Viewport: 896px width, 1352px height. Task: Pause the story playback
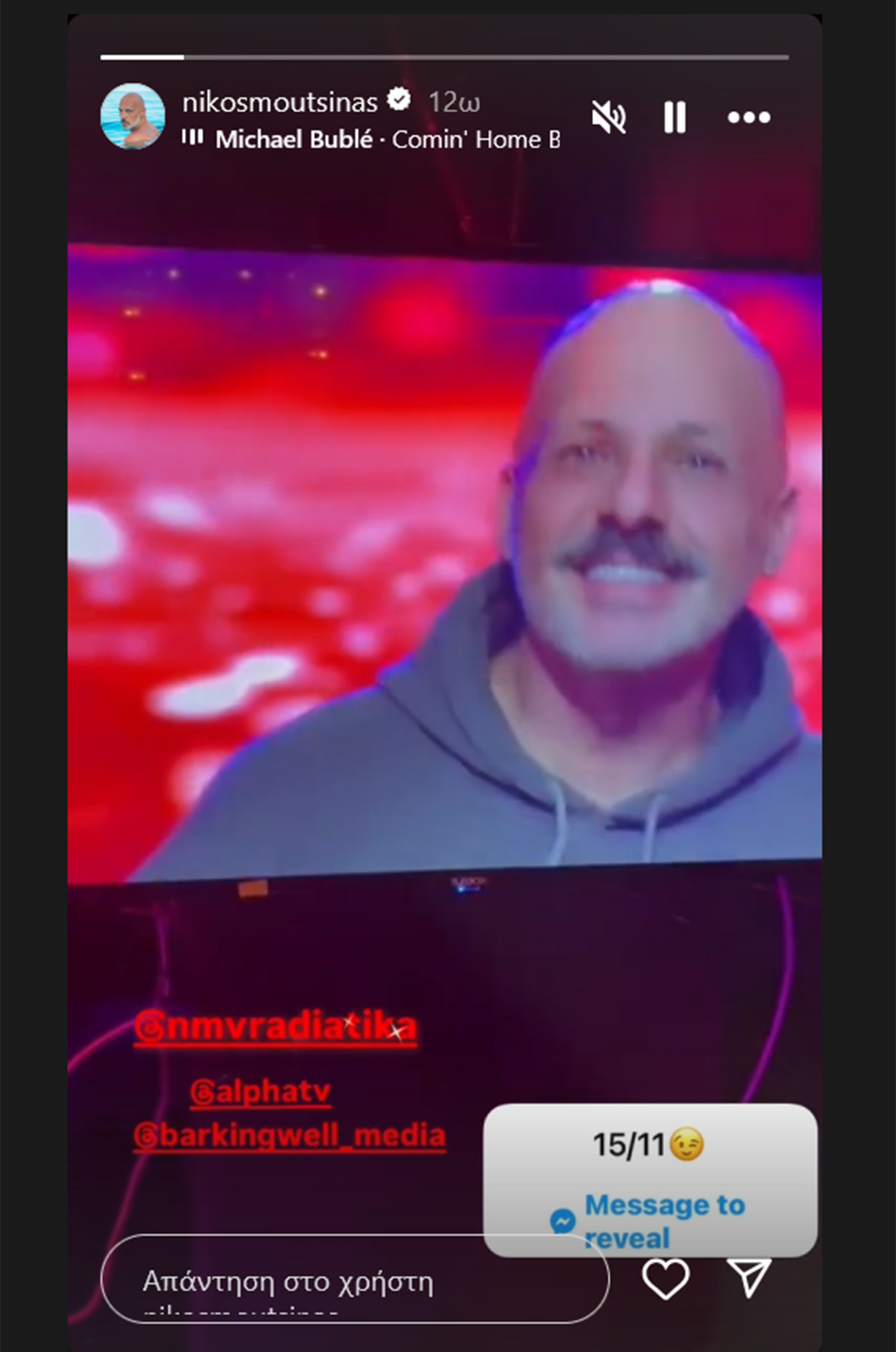674,117
